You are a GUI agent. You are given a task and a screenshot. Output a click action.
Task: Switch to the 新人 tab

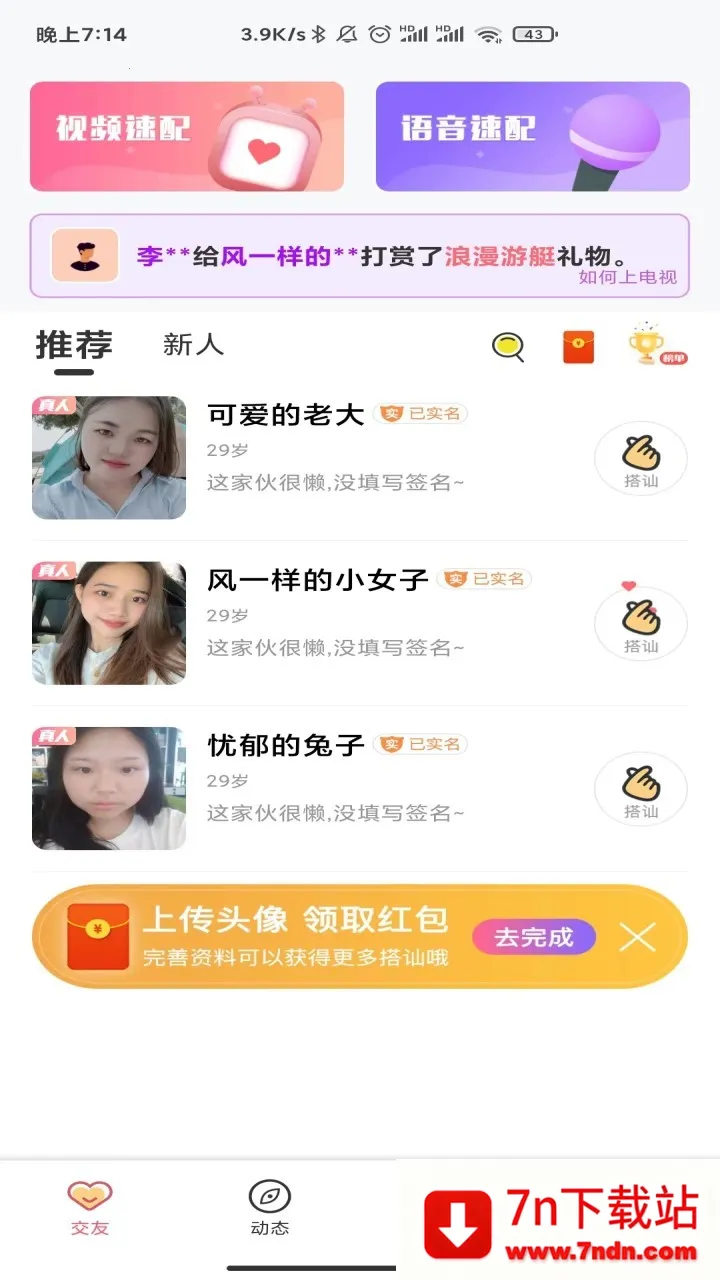[x=192, y=346]
